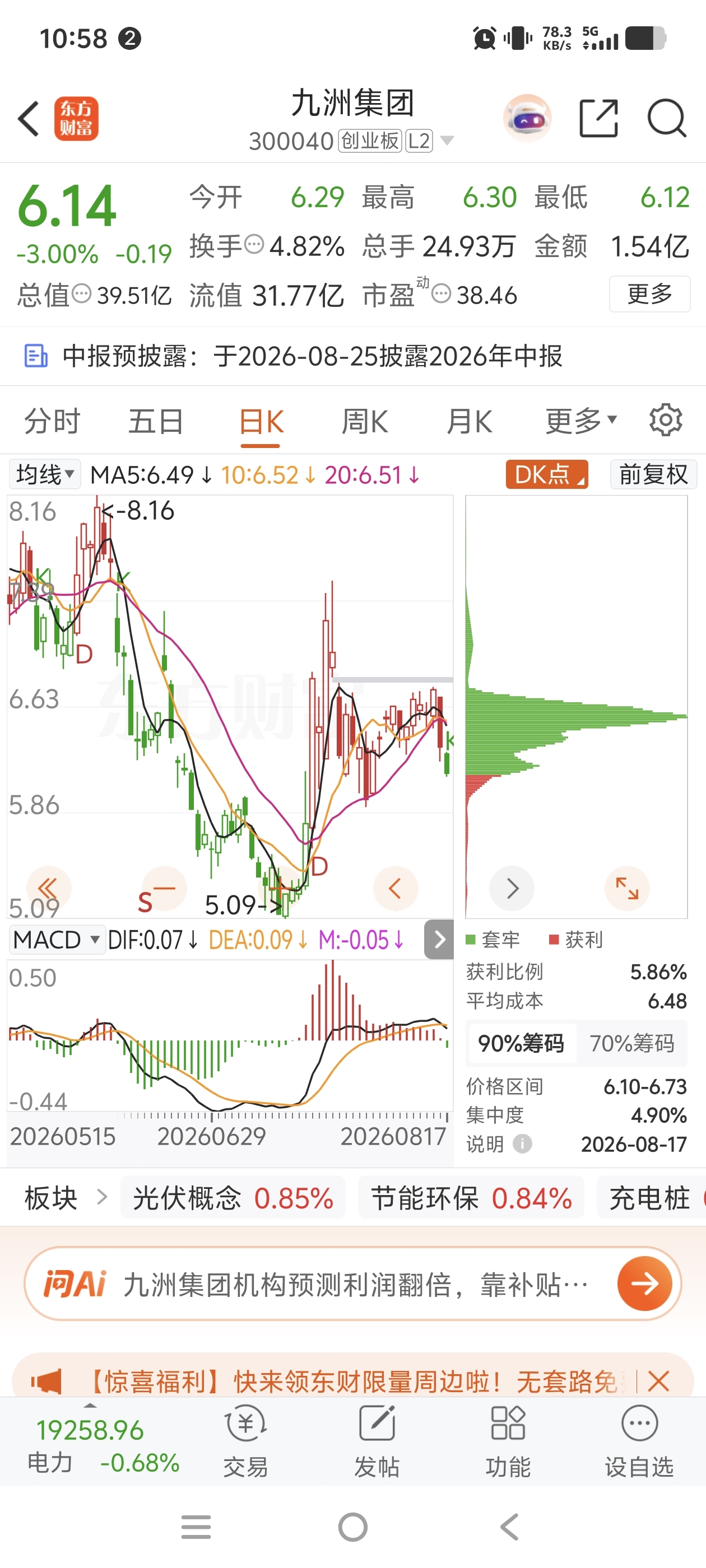Switch to the 五日 chart tab
Viewport: 706px width, 1568px height.
156,421
